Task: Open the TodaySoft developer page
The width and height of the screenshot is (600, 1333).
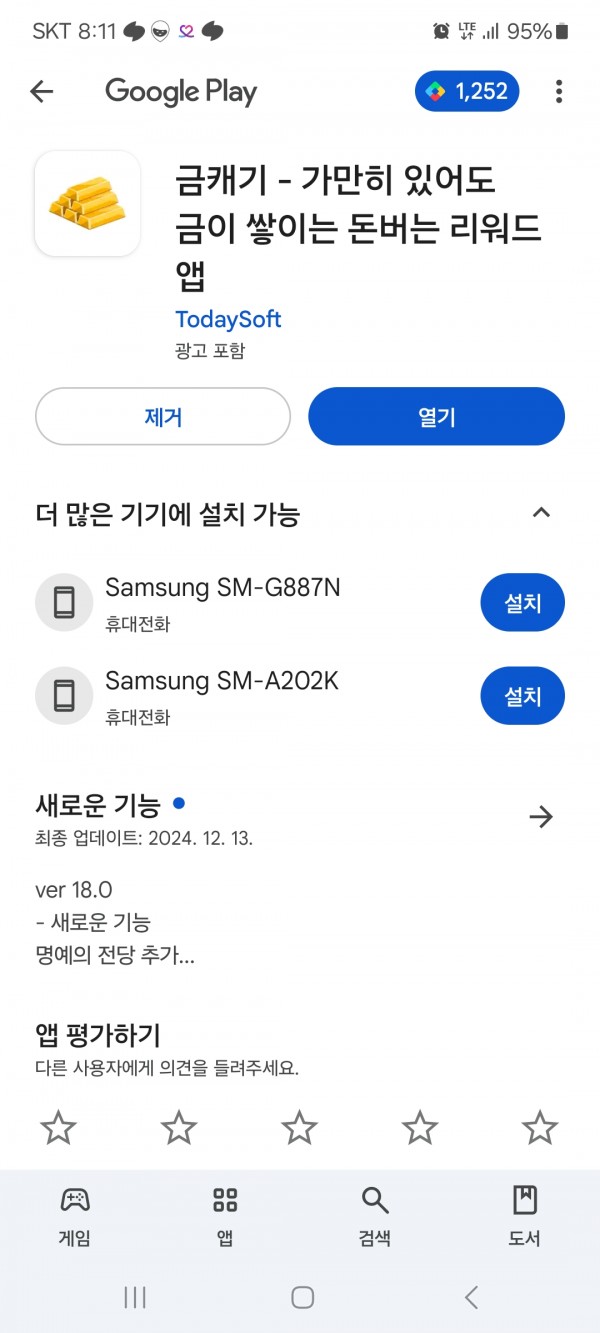Action: (228, 319)
